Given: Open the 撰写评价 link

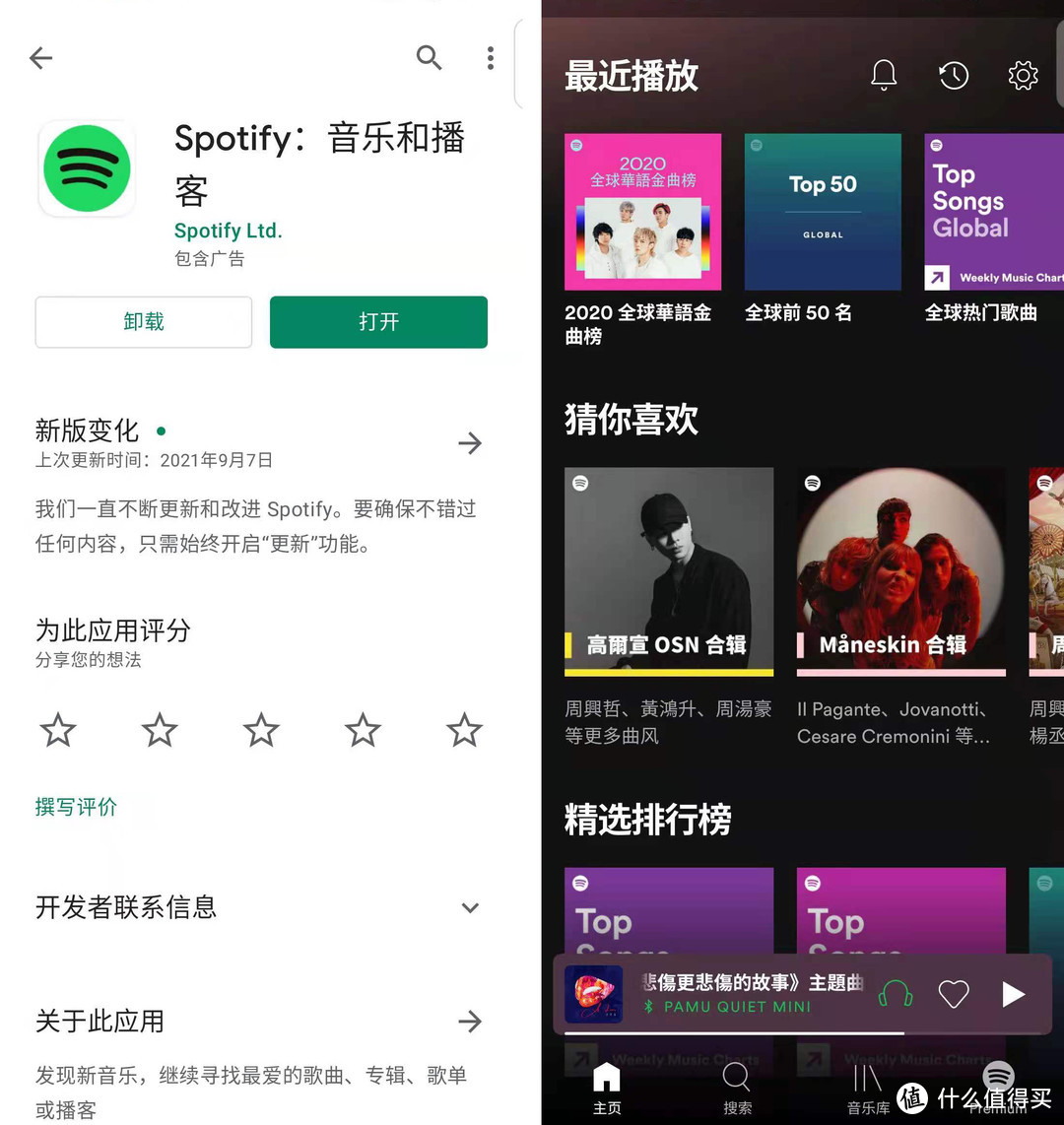Looking at the screenshot, I should [76, 806].
